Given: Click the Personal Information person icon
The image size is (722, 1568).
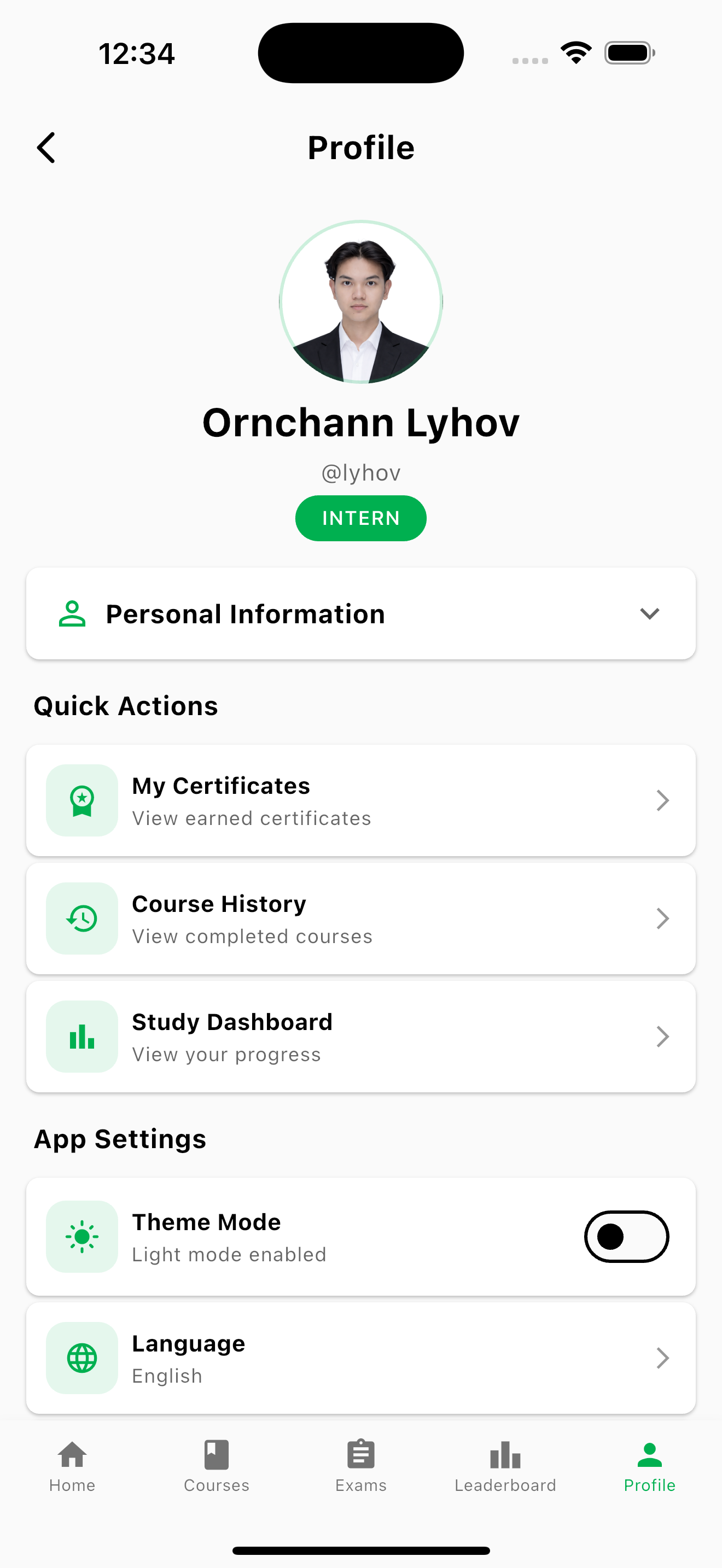Looking at the screenshot, I should [72, 614].
